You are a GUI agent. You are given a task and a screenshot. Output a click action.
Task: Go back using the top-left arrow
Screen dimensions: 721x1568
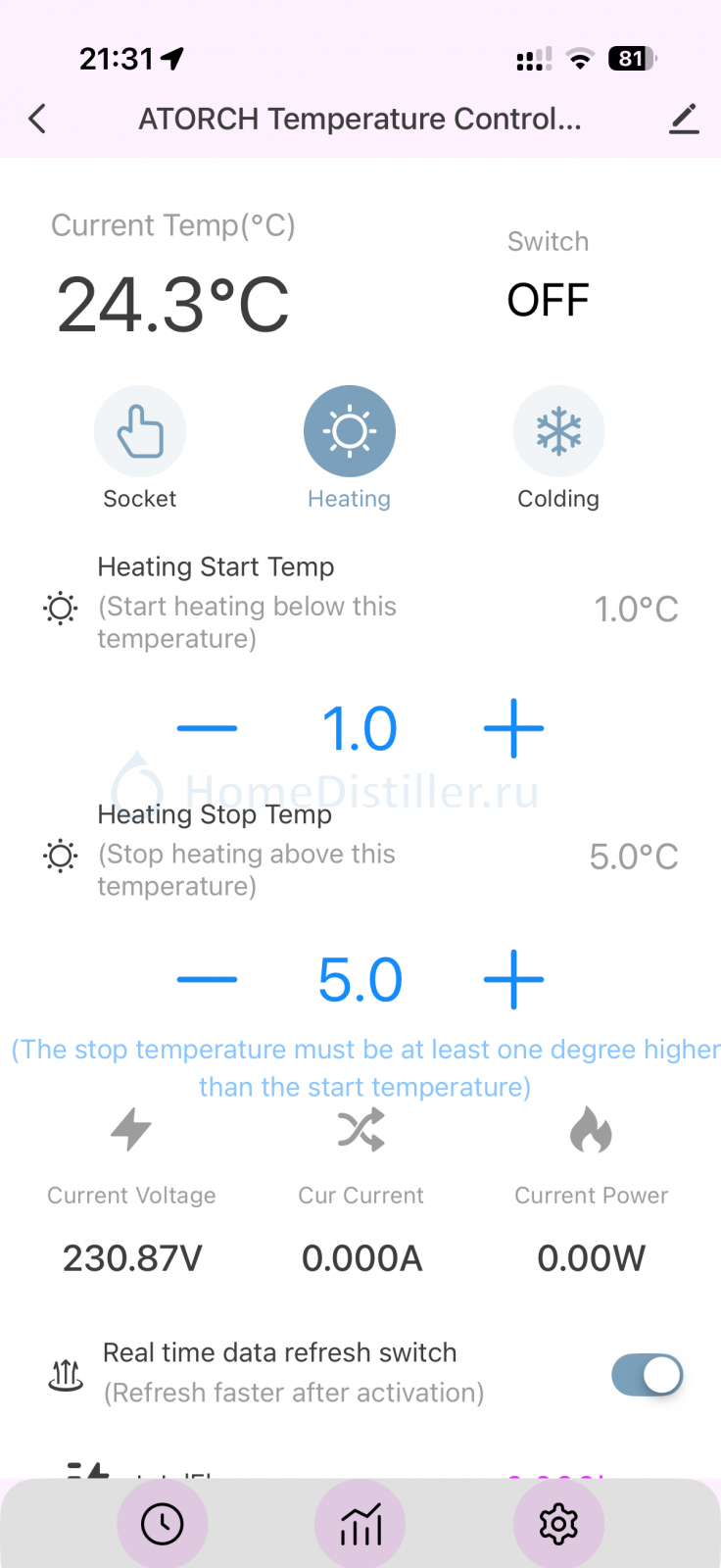click(x=37, y=120)
